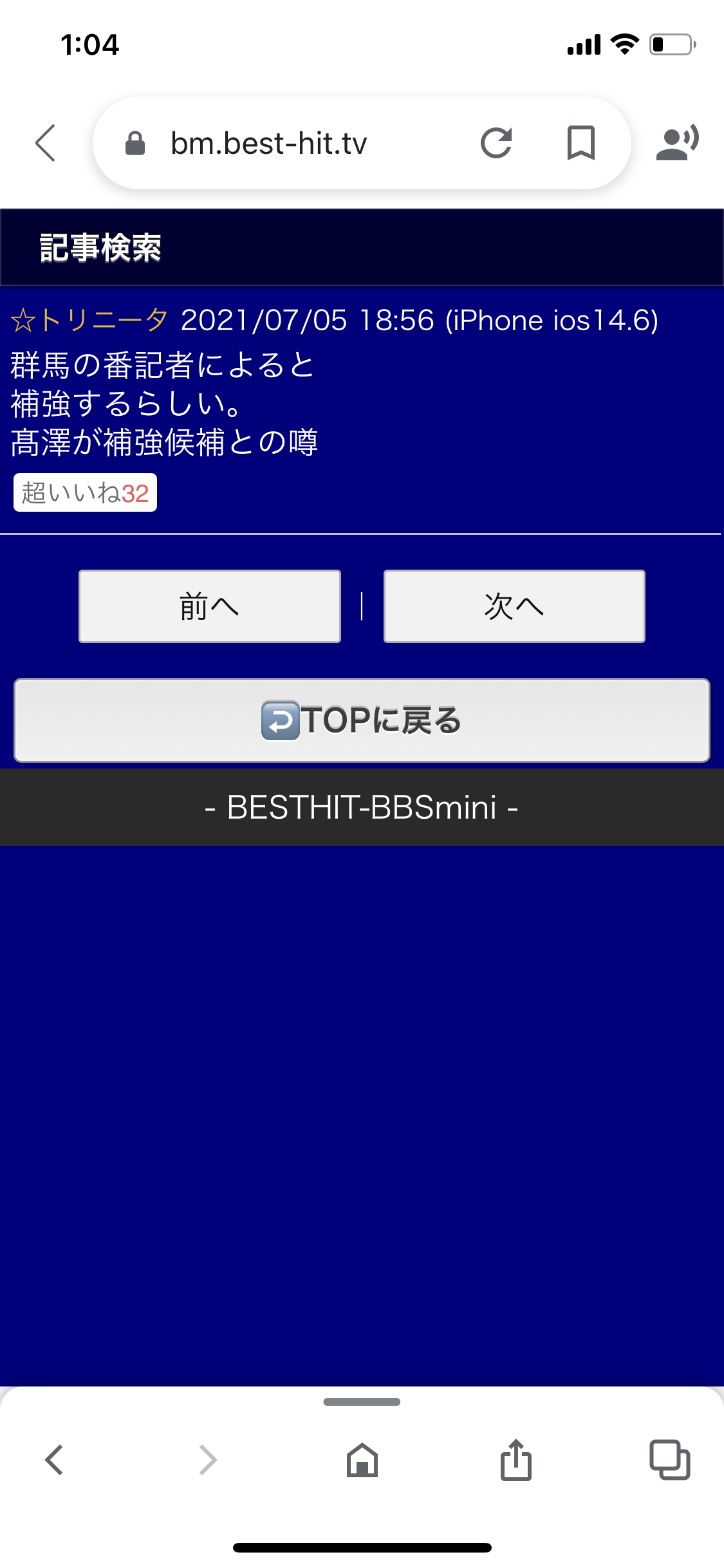Return to top via TOPに戻る

362,720
